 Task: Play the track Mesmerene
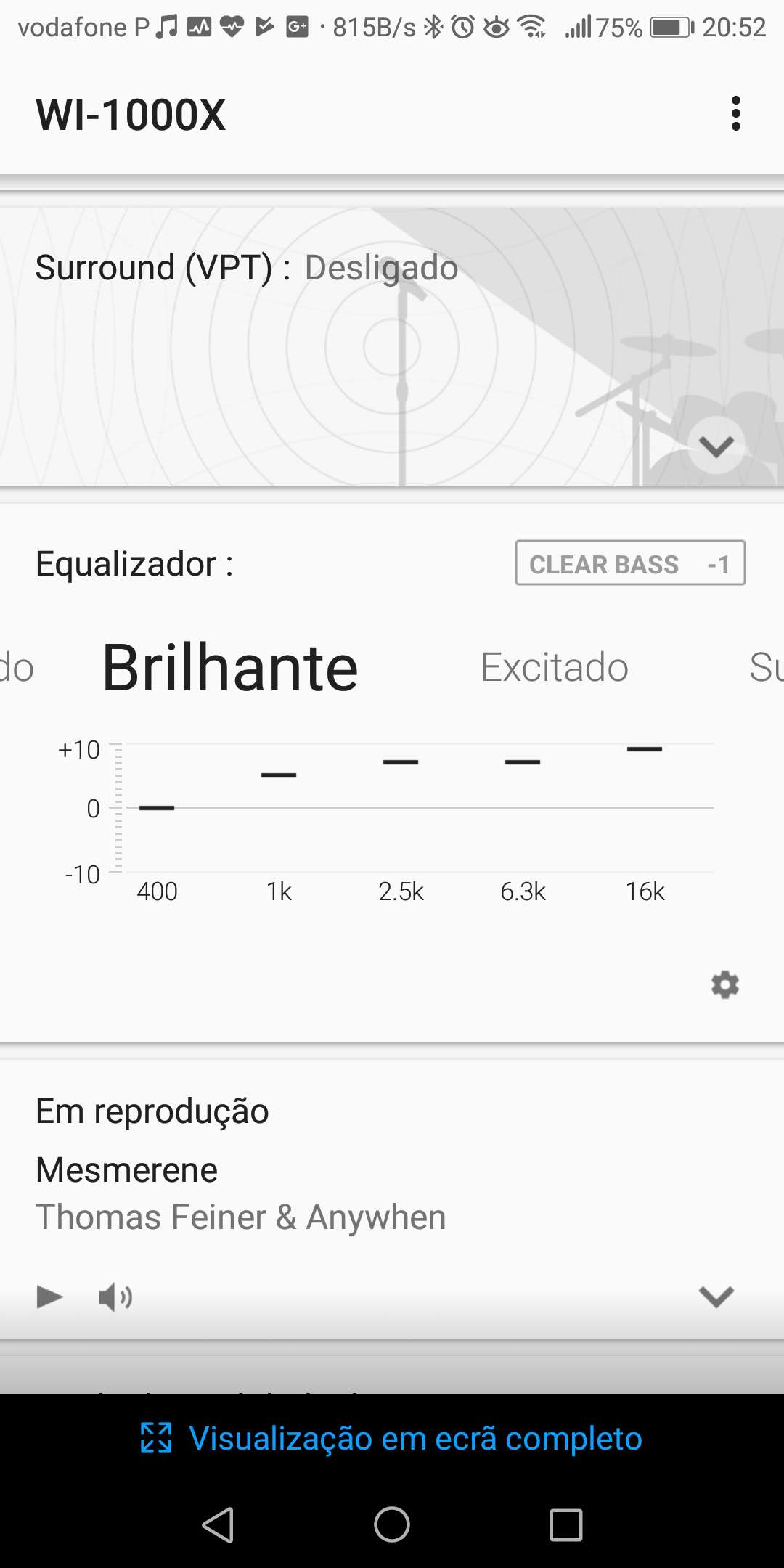click(49, 1296)
